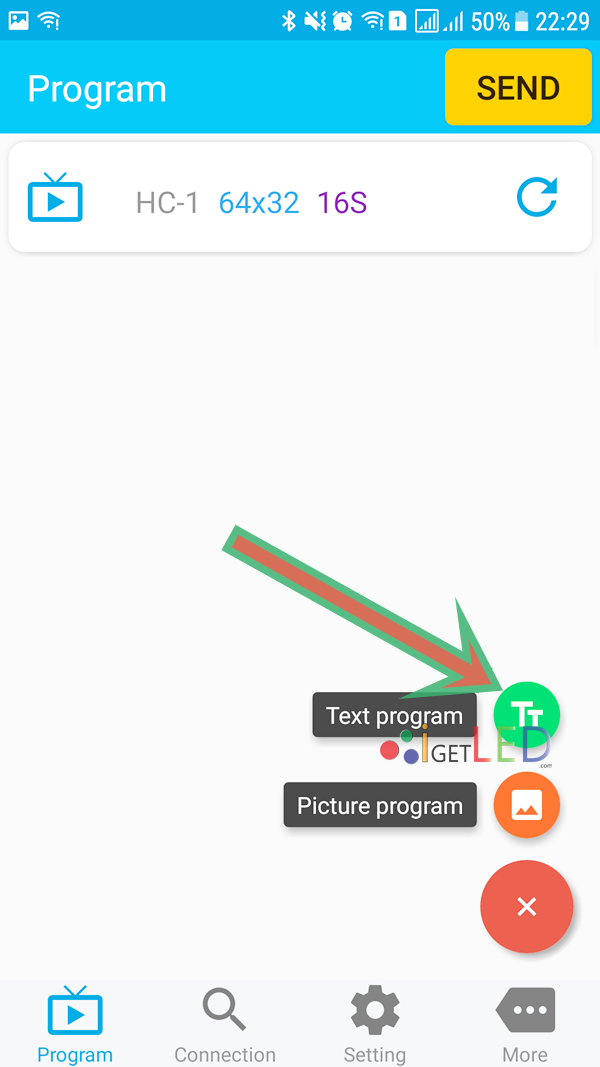Viewport: 600px width, 1067px height.
Task: Switch to the Connection tab
Action: 225,1025
